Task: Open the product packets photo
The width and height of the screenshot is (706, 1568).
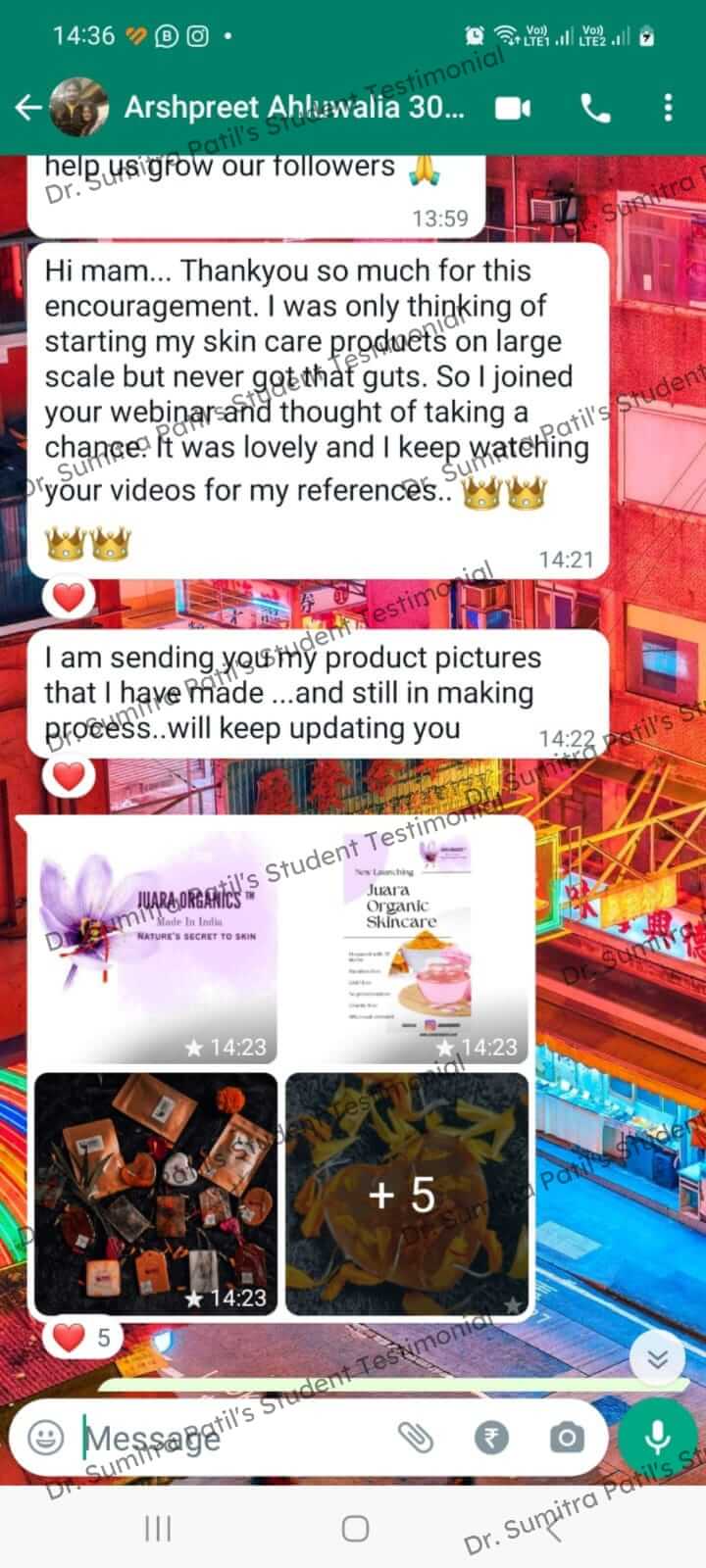Action: [157, 1194]
